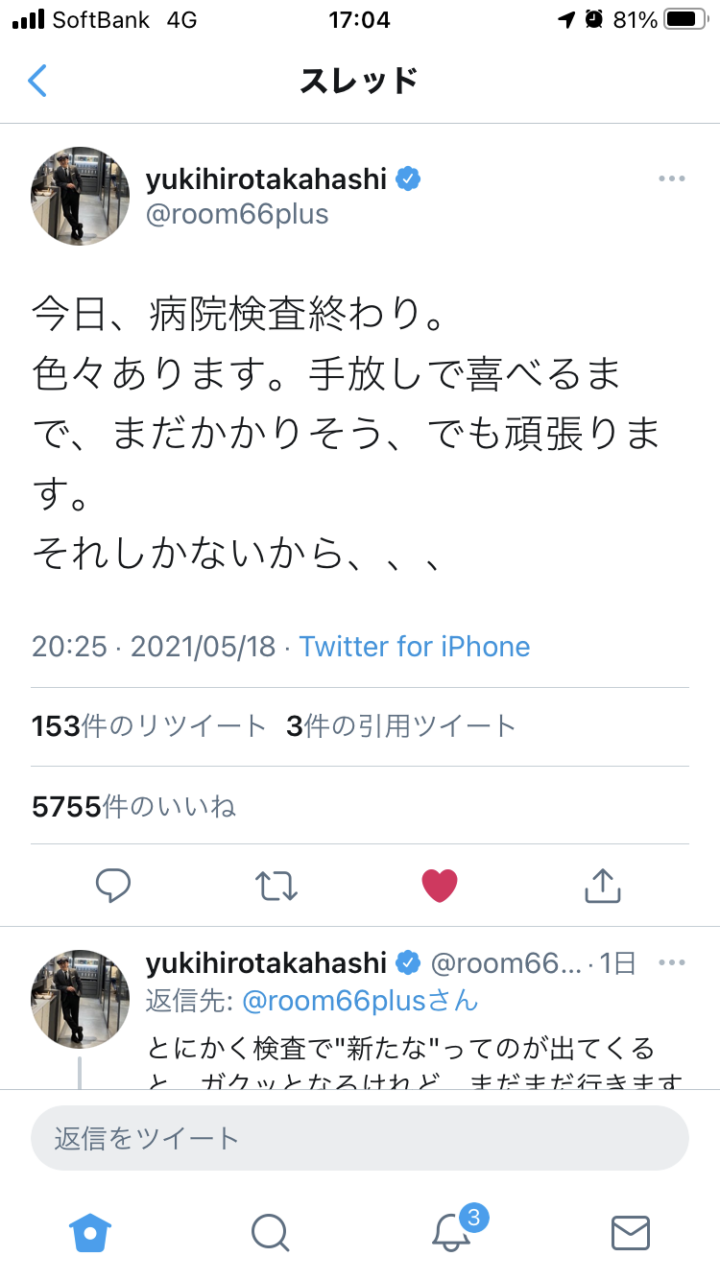Open the @room66plus handle under main tweet name
The width and height of the screenshot is (720, 1280).
tap(237, 214)
